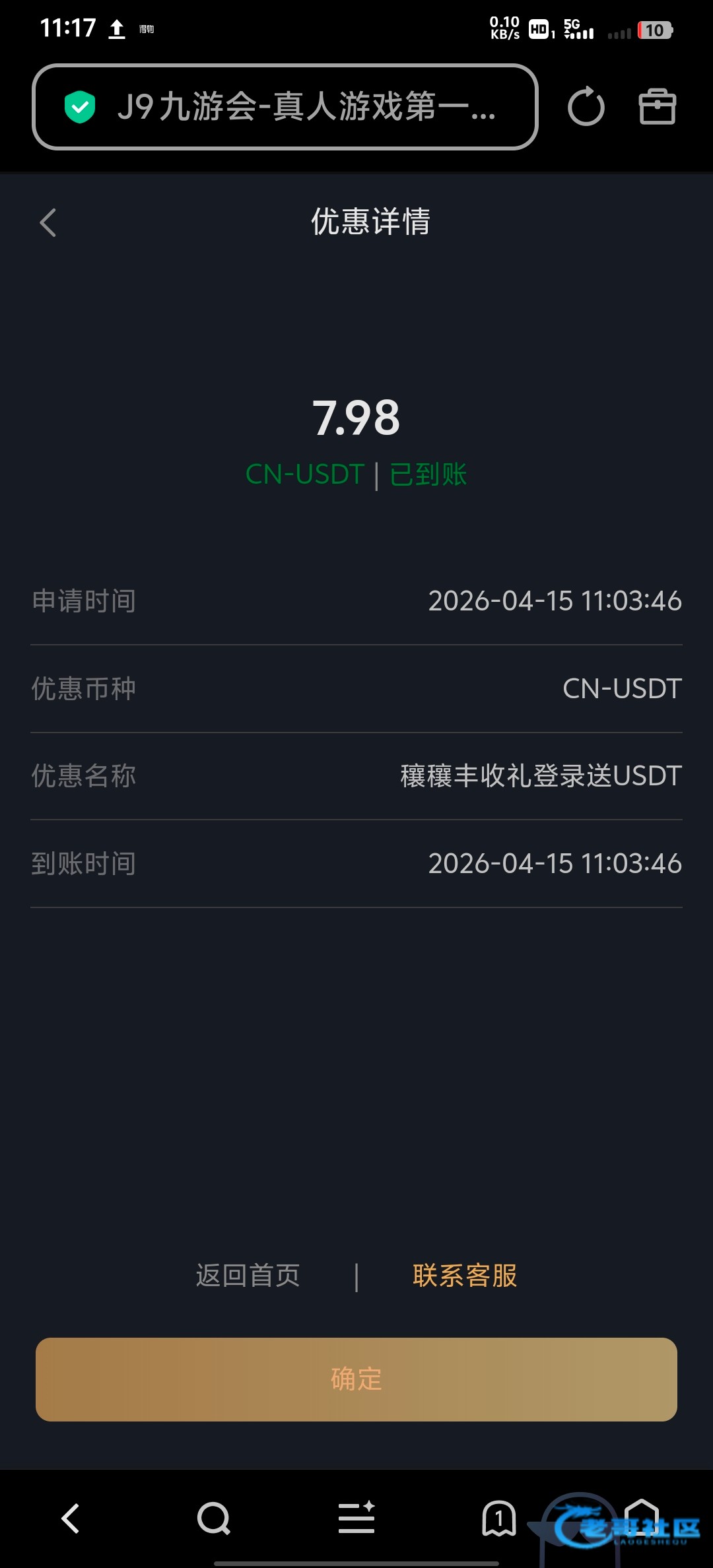Tap the 返回首页 link

[248, 1276]
